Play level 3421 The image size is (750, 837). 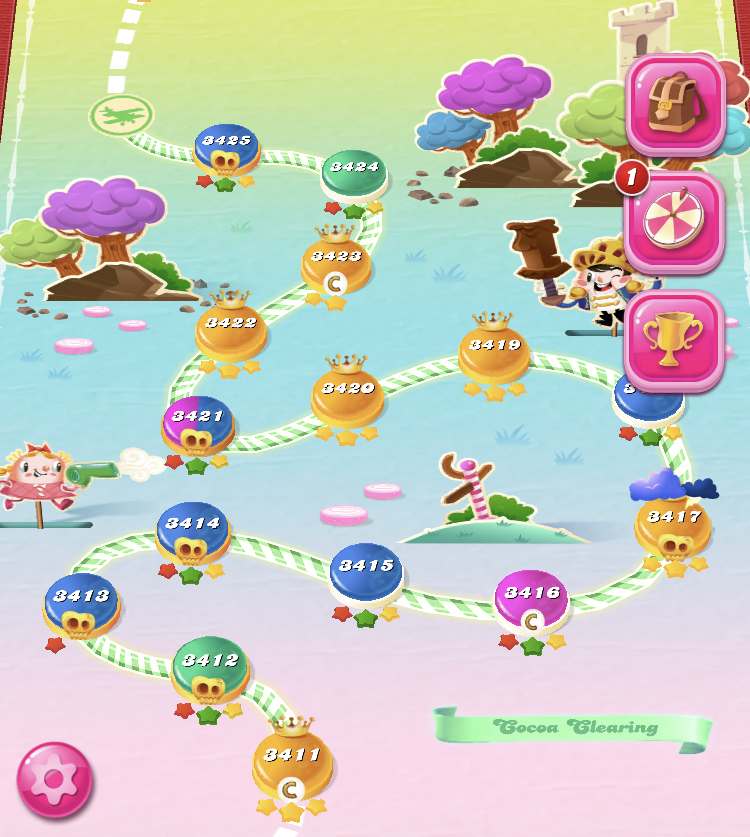coord(198,424)
